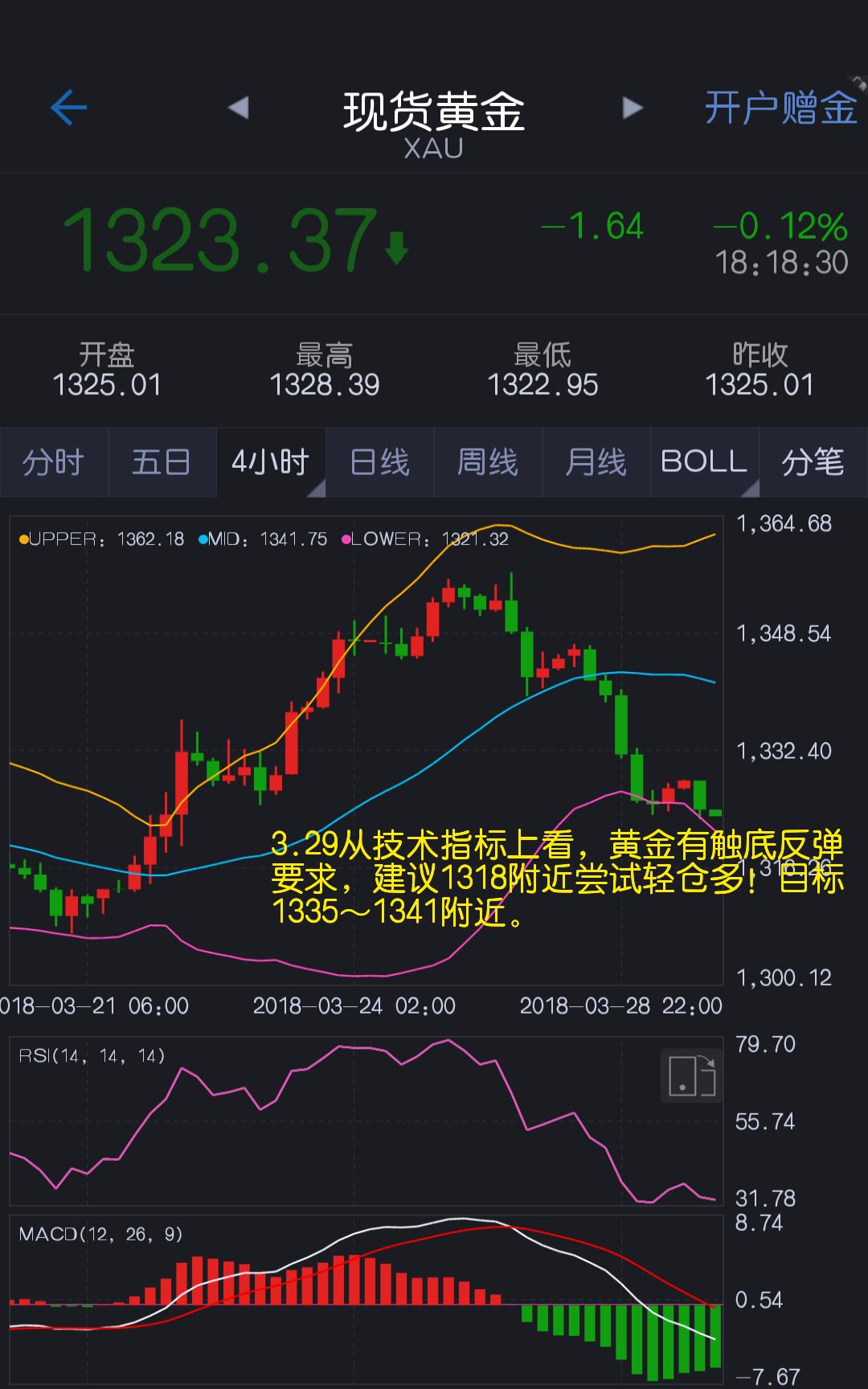Viewport: 868px width, 1389px height.
Task: Switch to the previous instrument with left triangle
Action: [x=239, y=107]
